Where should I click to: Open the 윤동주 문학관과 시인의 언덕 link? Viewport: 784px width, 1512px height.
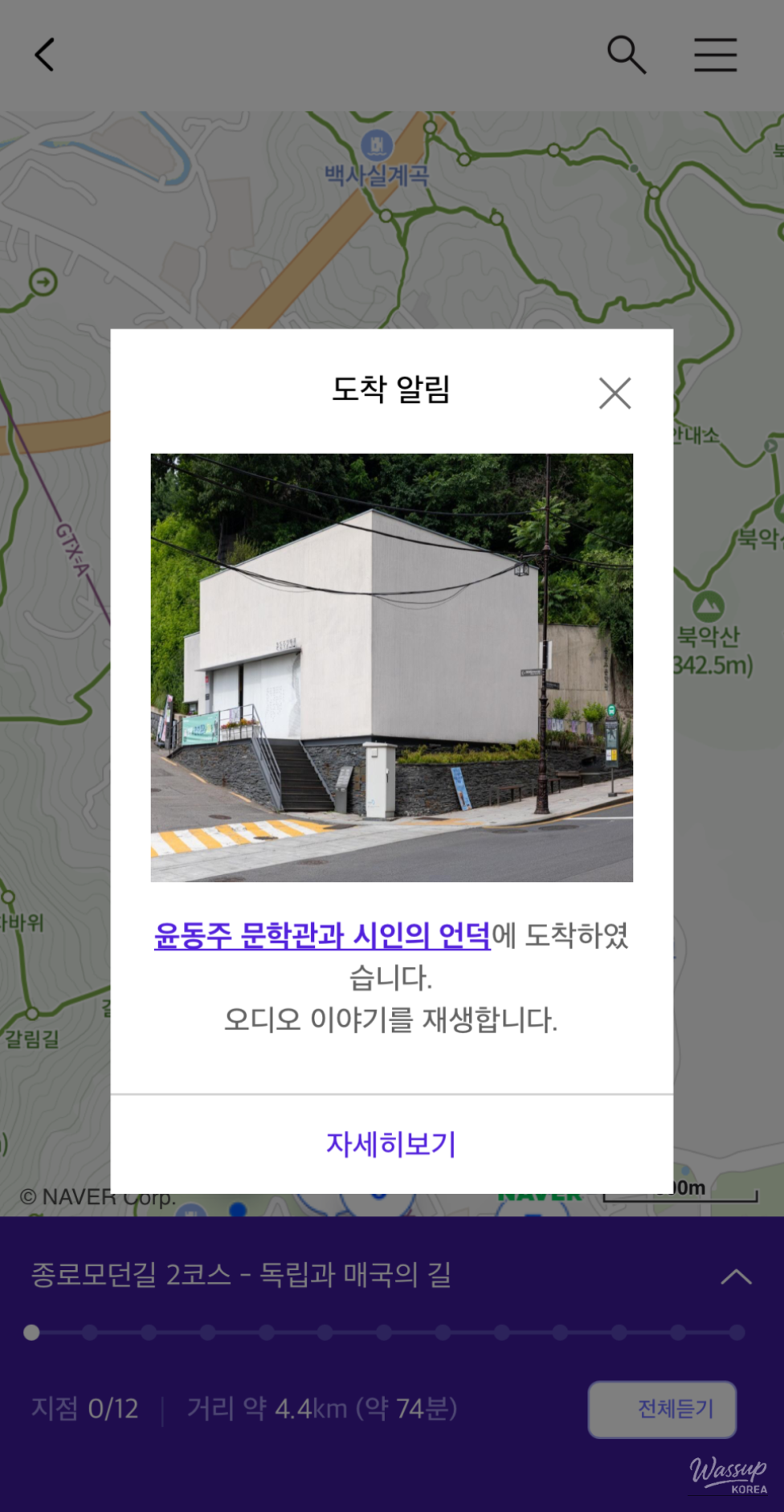pos(322,935)
